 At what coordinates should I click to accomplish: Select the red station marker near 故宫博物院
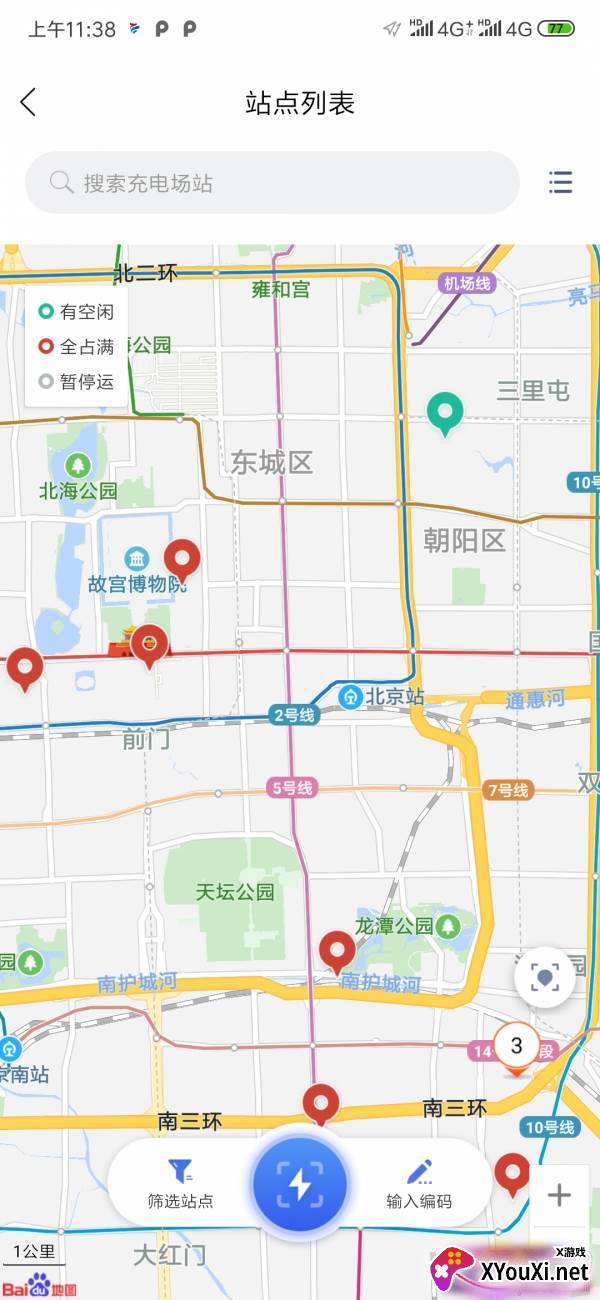click(182, 560)
